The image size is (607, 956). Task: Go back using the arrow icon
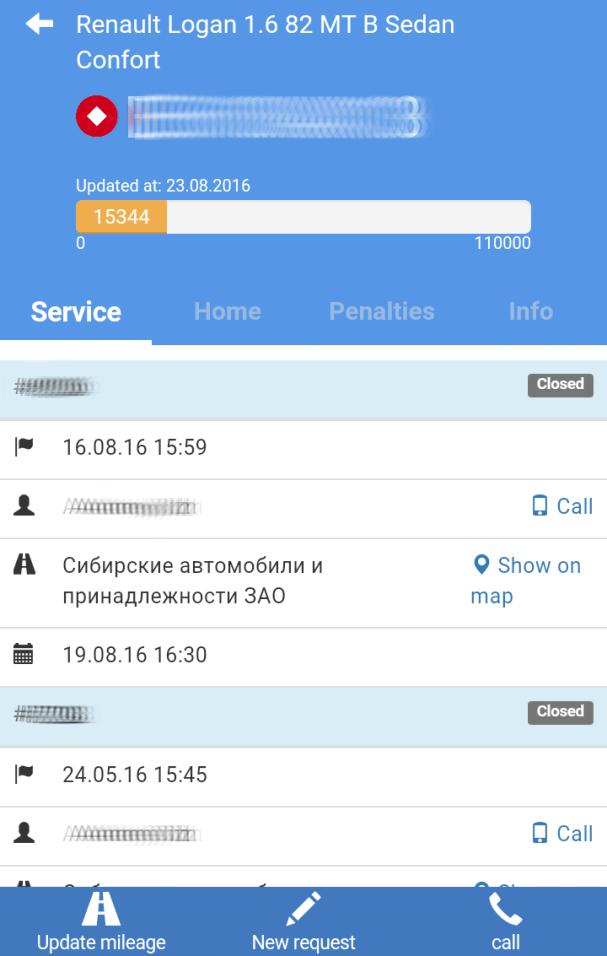click(x=39, y=25)
